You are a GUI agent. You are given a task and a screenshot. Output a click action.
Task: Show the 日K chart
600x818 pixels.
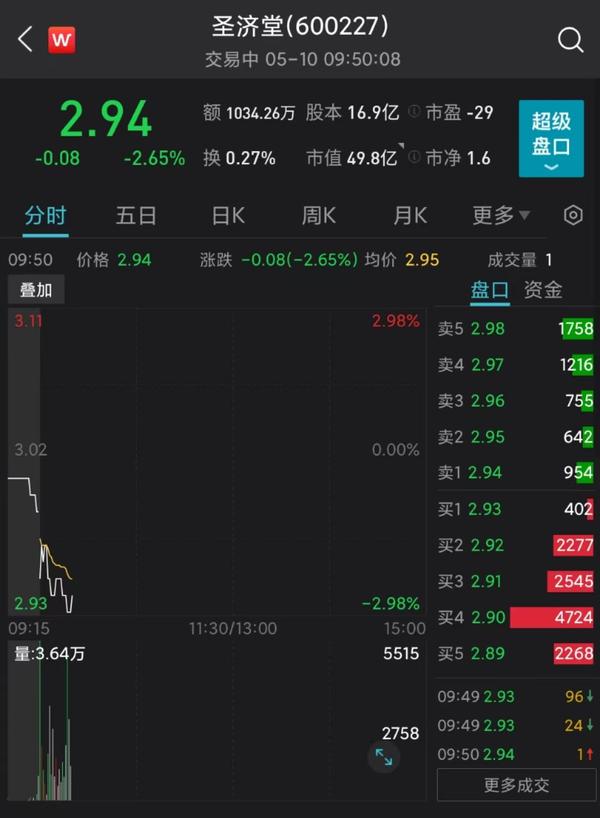coord(228,215)
